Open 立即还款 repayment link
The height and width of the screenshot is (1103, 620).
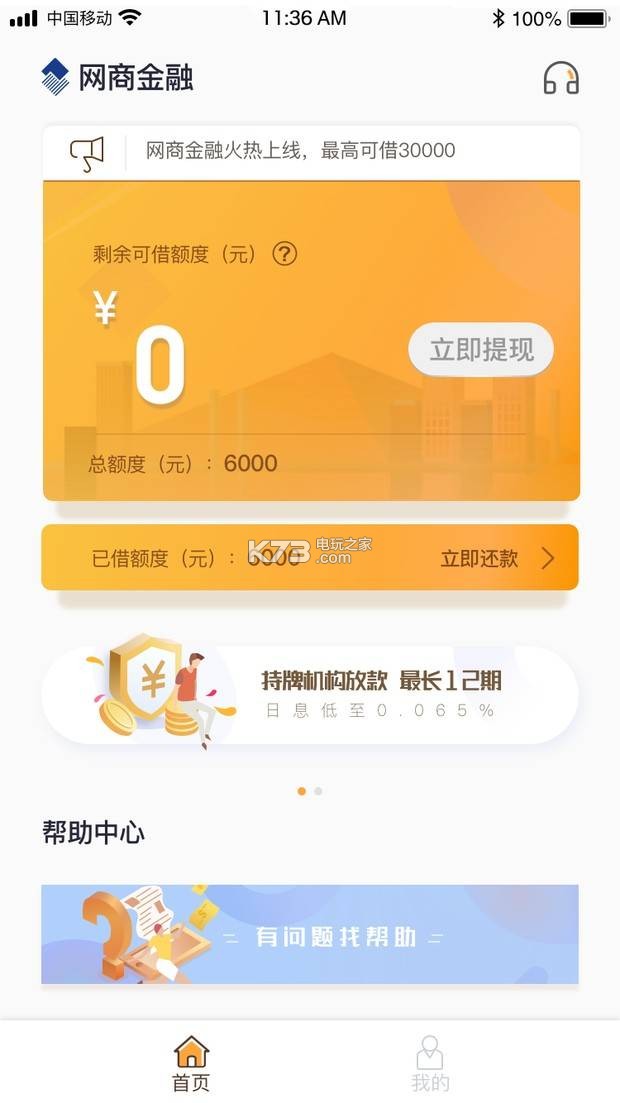(x=497, y=558)
